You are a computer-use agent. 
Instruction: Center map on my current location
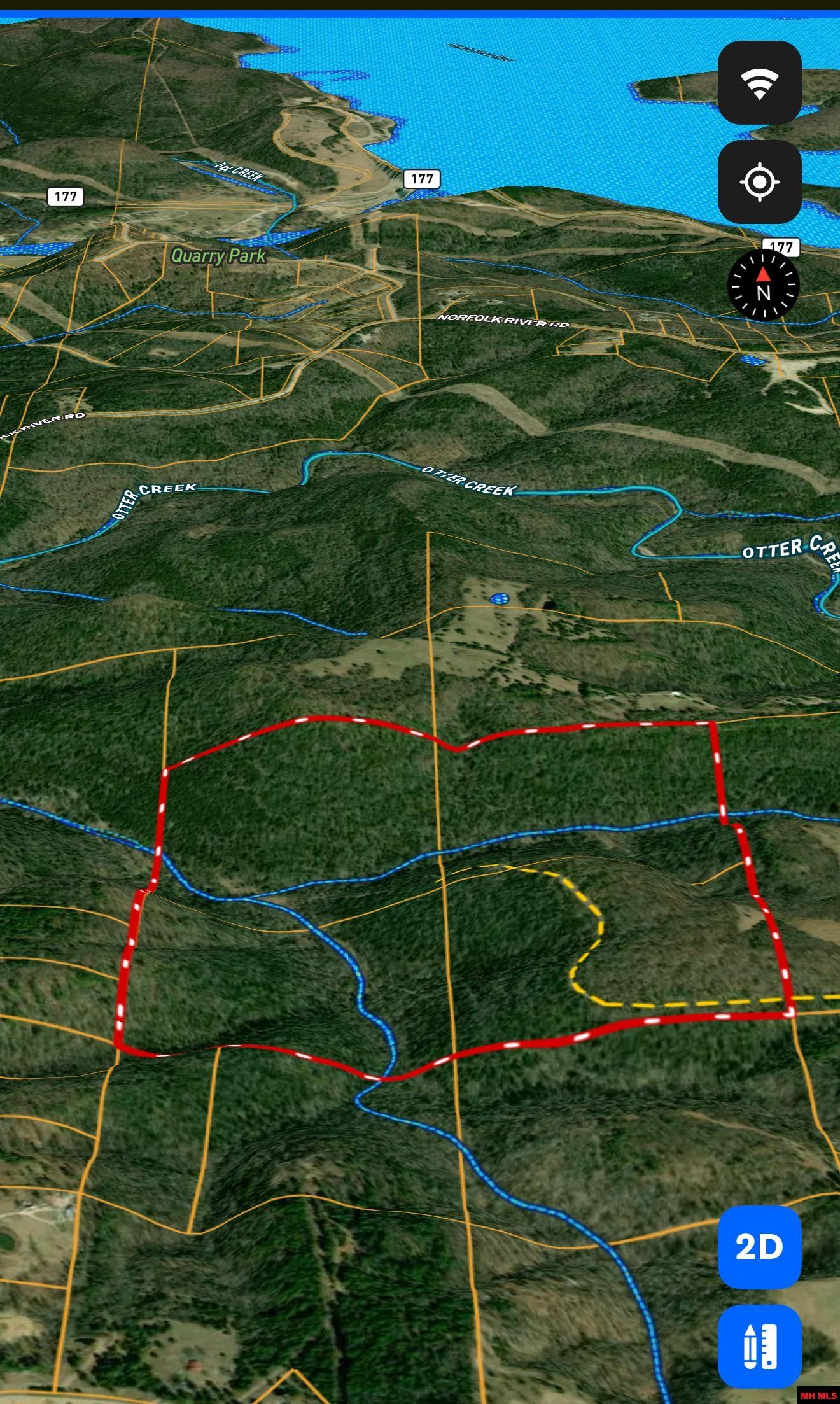759,182
